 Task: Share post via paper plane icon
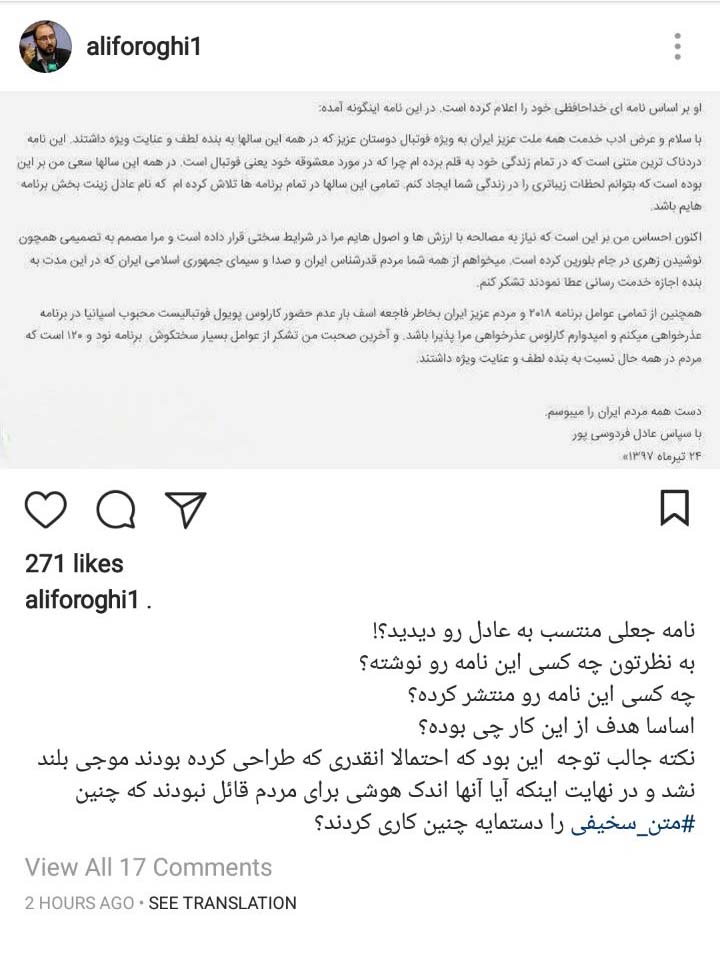(x=186, y=509)
